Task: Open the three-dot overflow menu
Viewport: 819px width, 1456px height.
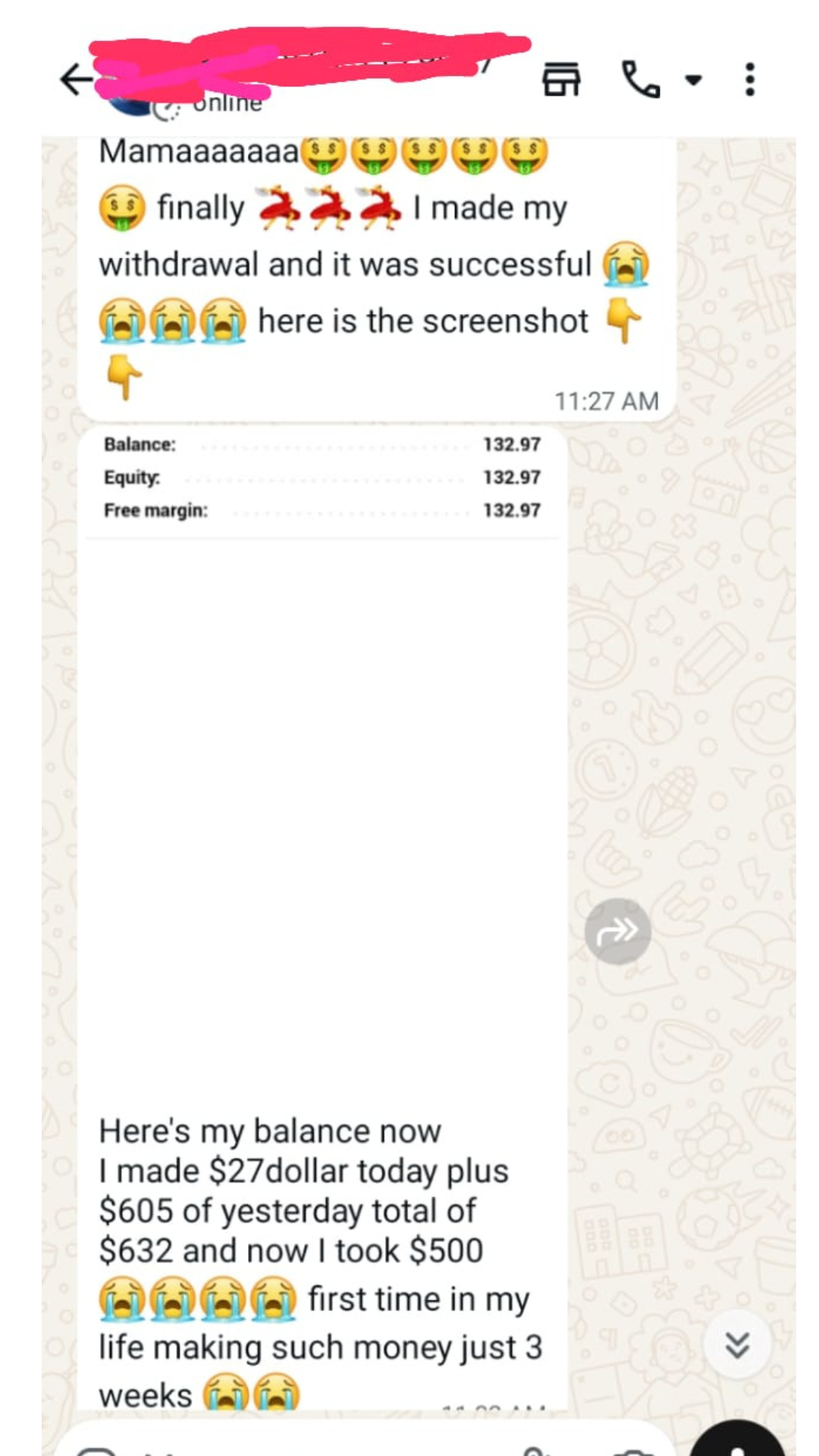Action: pyautogui.click(x=749, y=80)
